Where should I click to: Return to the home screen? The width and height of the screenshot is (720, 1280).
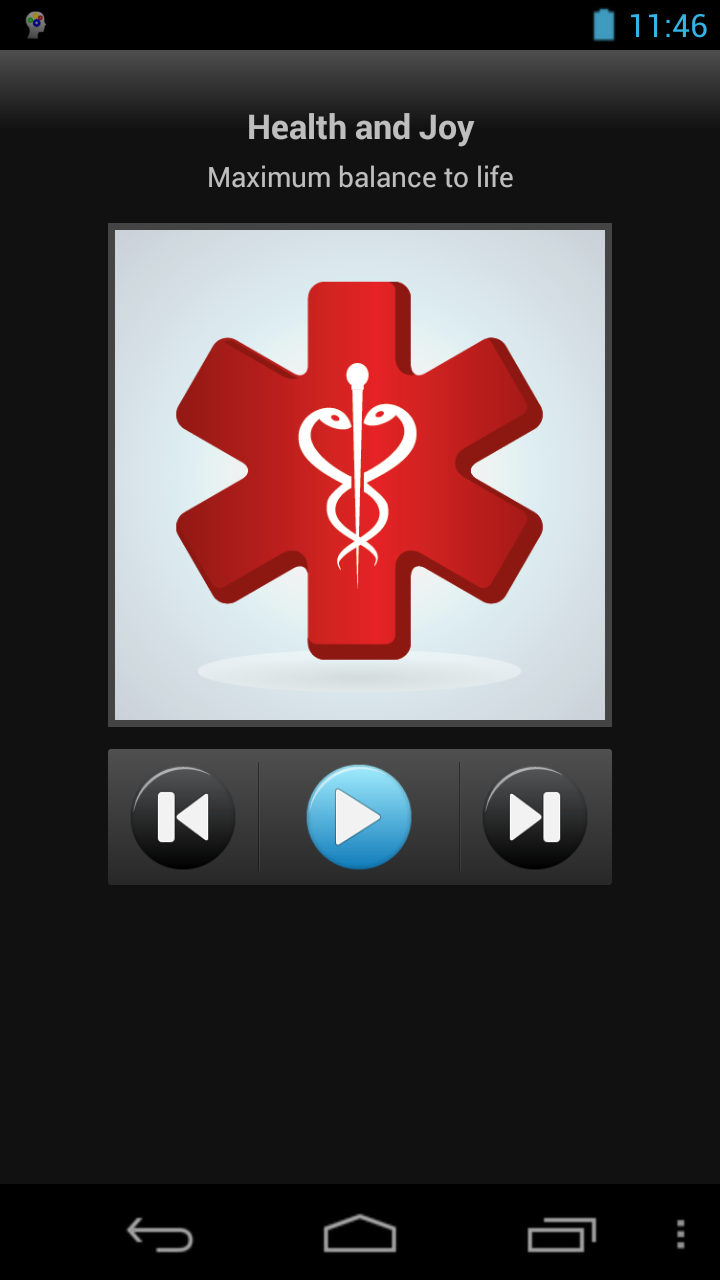360,1234
